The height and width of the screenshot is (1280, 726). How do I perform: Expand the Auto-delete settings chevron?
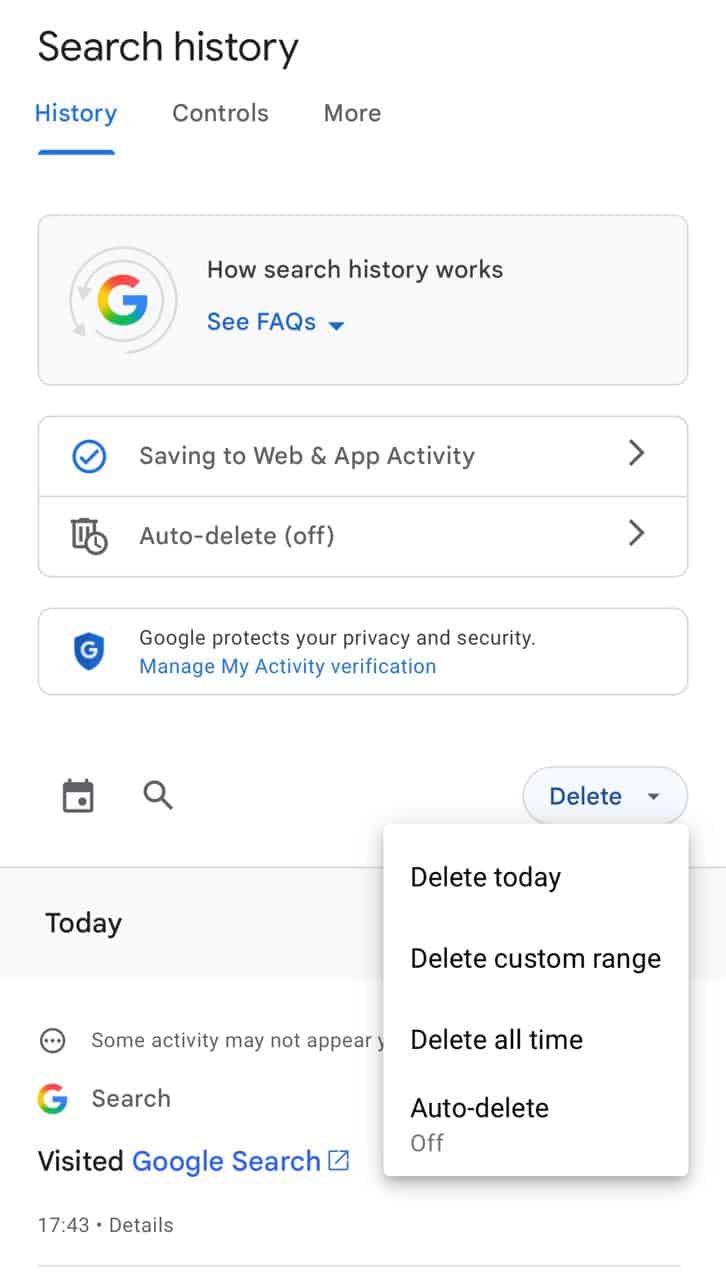[637, 534]
